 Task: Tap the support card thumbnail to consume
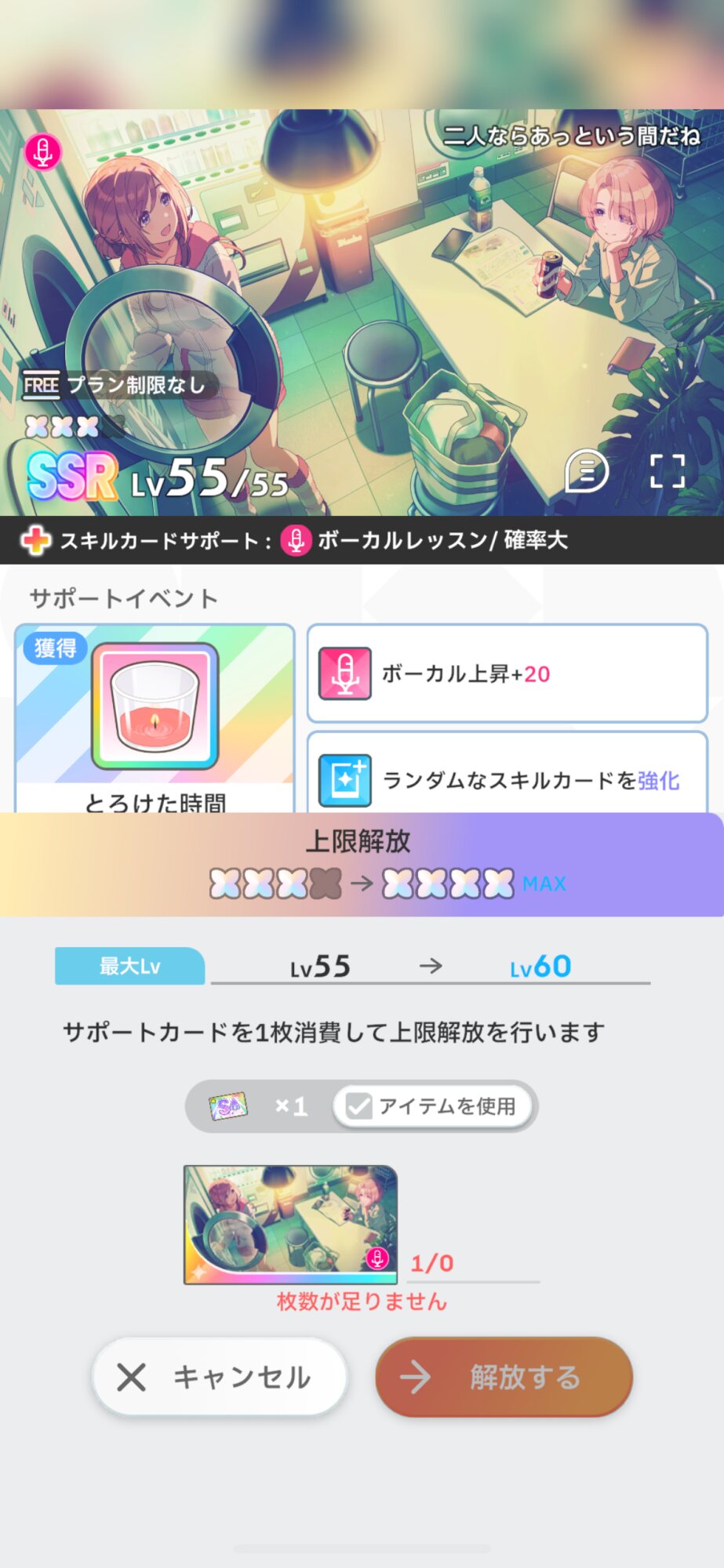click(x=290, y=1225)
